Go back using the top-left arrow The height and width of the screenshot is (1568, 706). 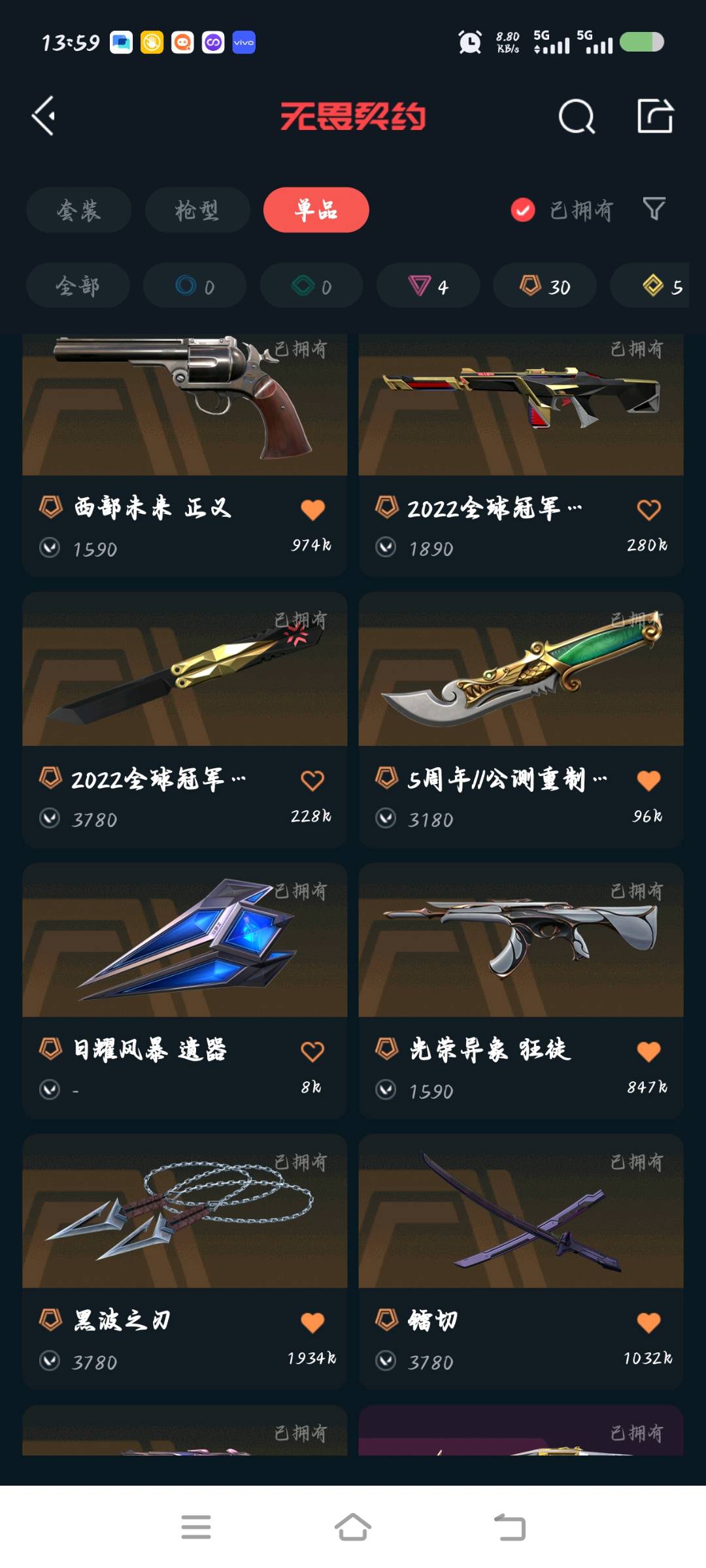click(43, 116)
